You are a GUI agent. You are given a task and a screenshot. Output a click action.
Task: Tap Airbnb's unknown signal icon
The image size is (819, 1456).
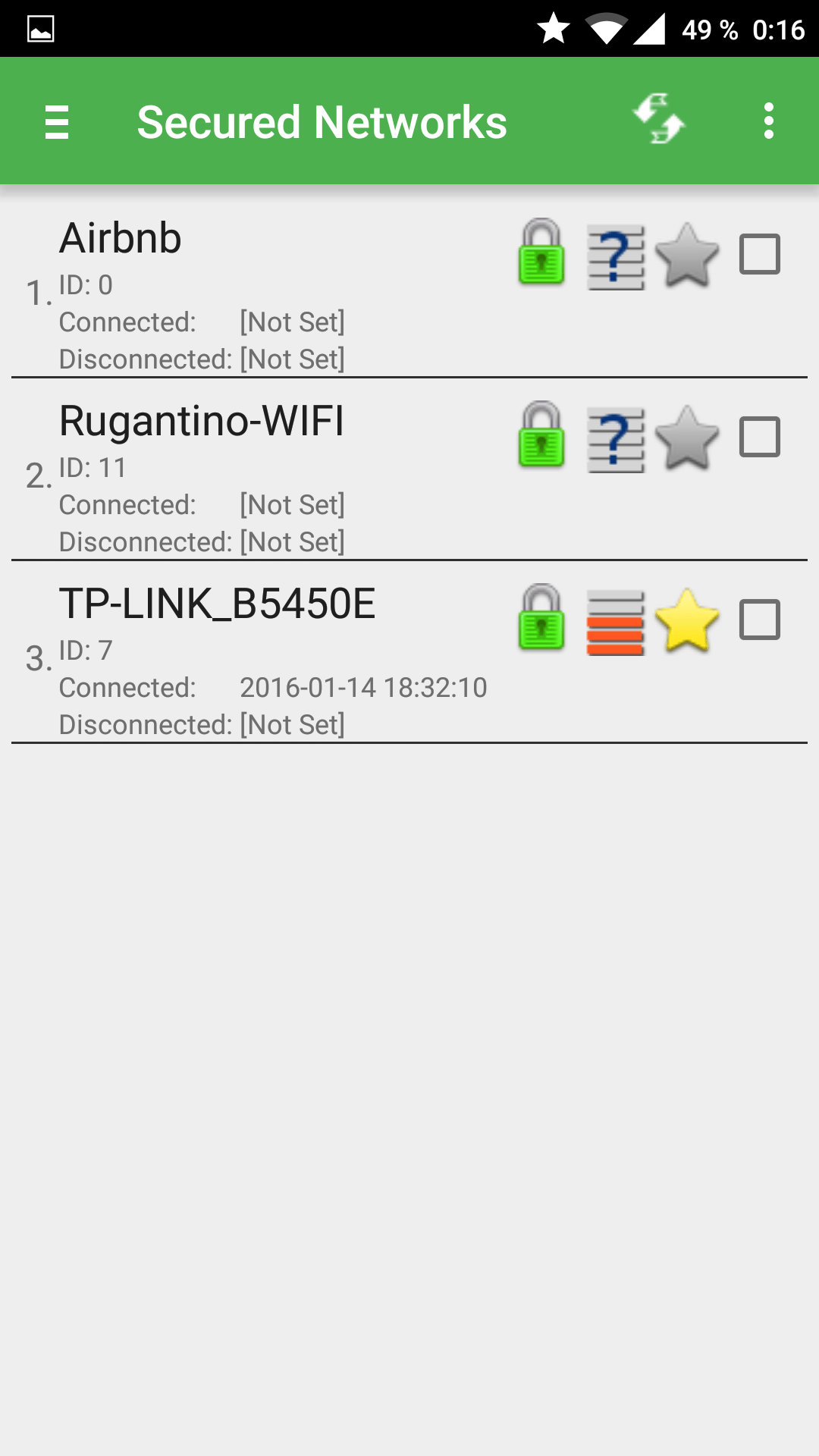[x=616, y=257]
